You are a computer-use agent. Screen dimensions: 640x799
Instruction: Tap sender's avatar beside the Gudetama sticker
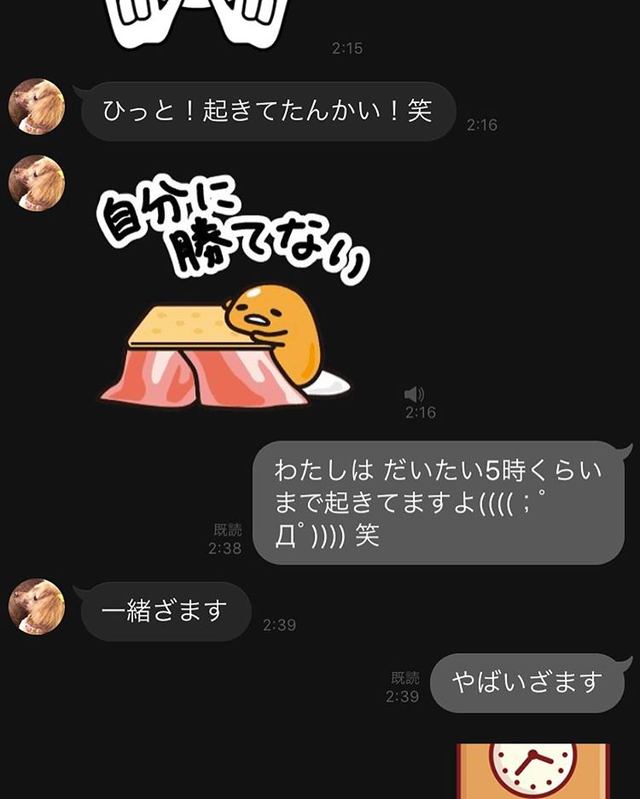(x=37, y=183)
